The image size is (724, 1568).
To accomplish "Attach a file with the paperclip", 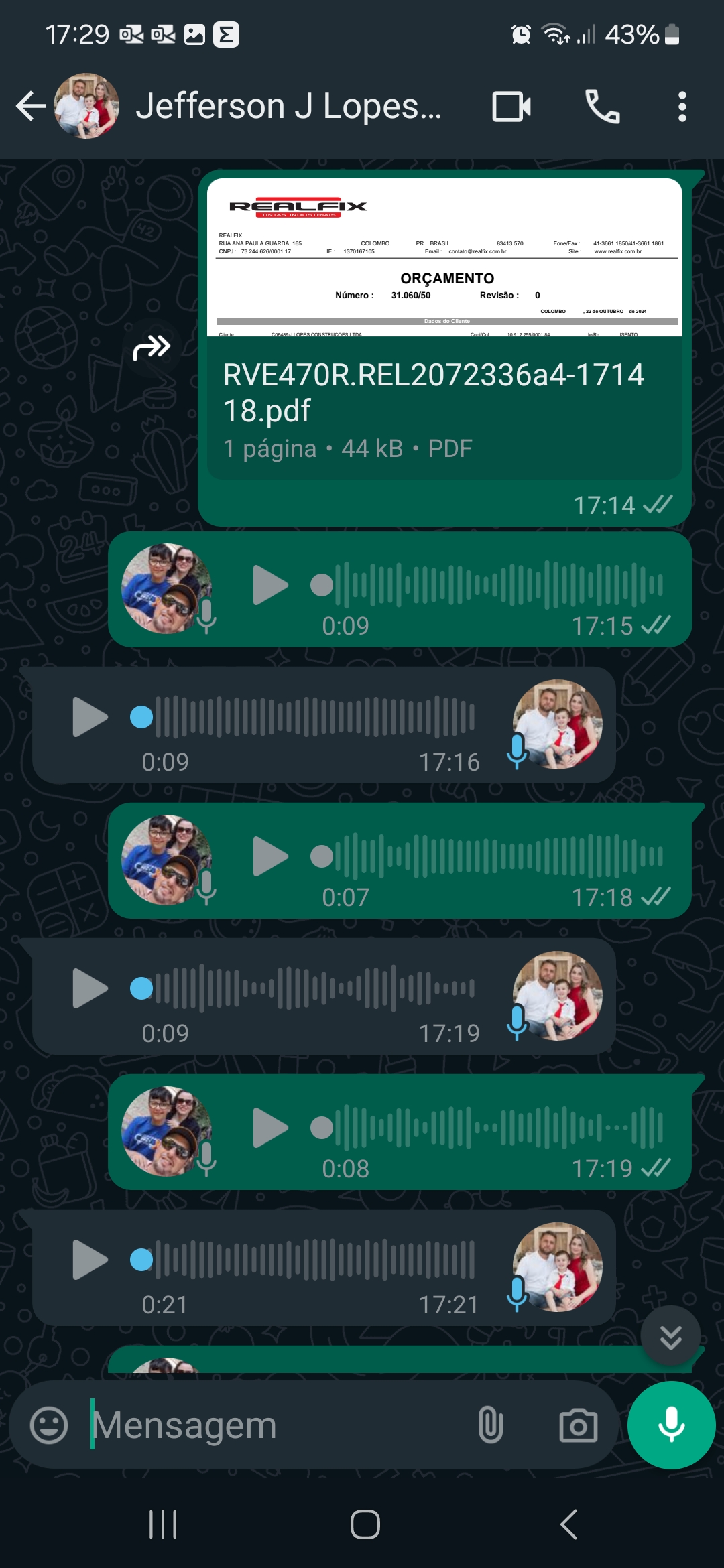I will (x=490, y=1425).
